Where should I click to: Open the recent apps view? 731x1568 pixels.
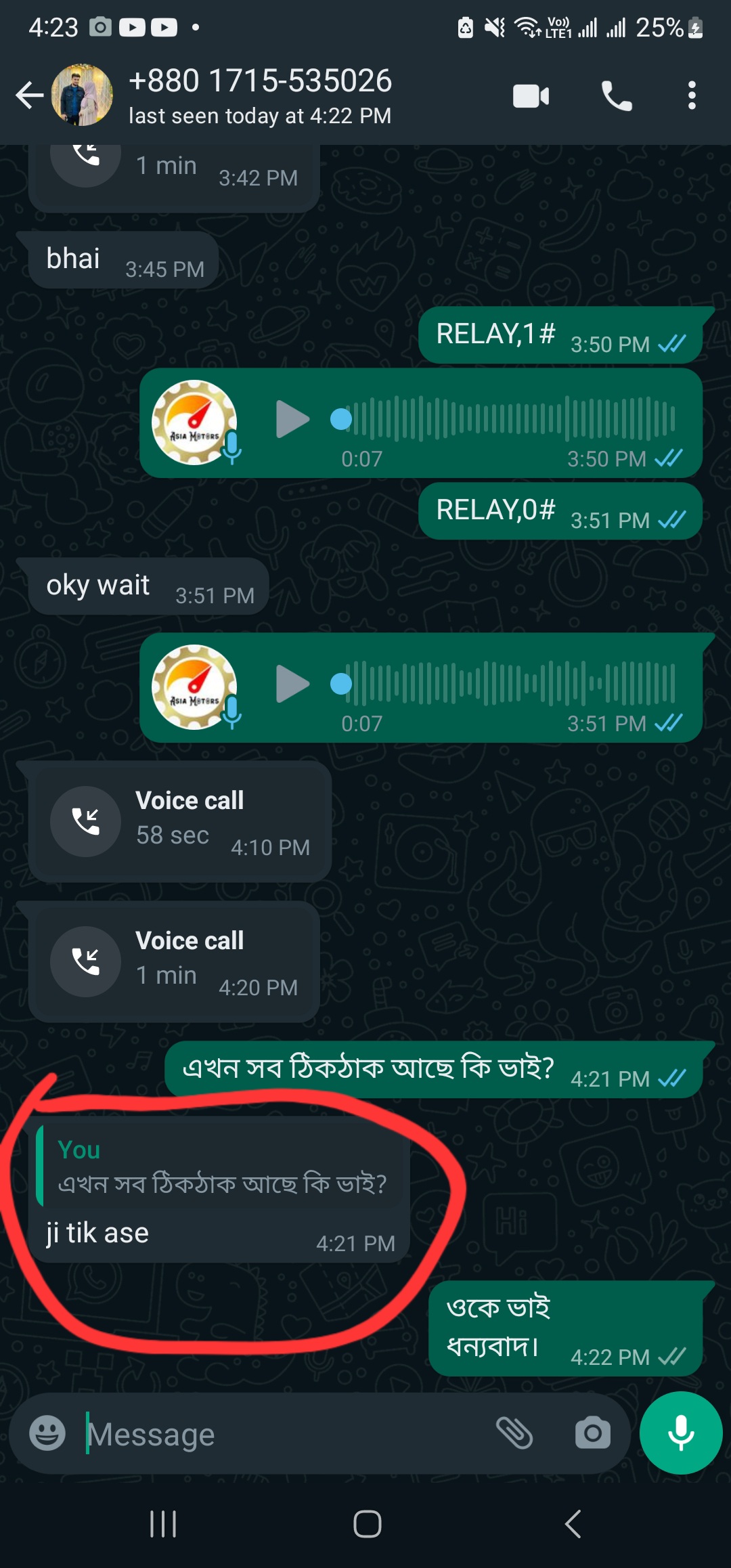coord(163,1524)
